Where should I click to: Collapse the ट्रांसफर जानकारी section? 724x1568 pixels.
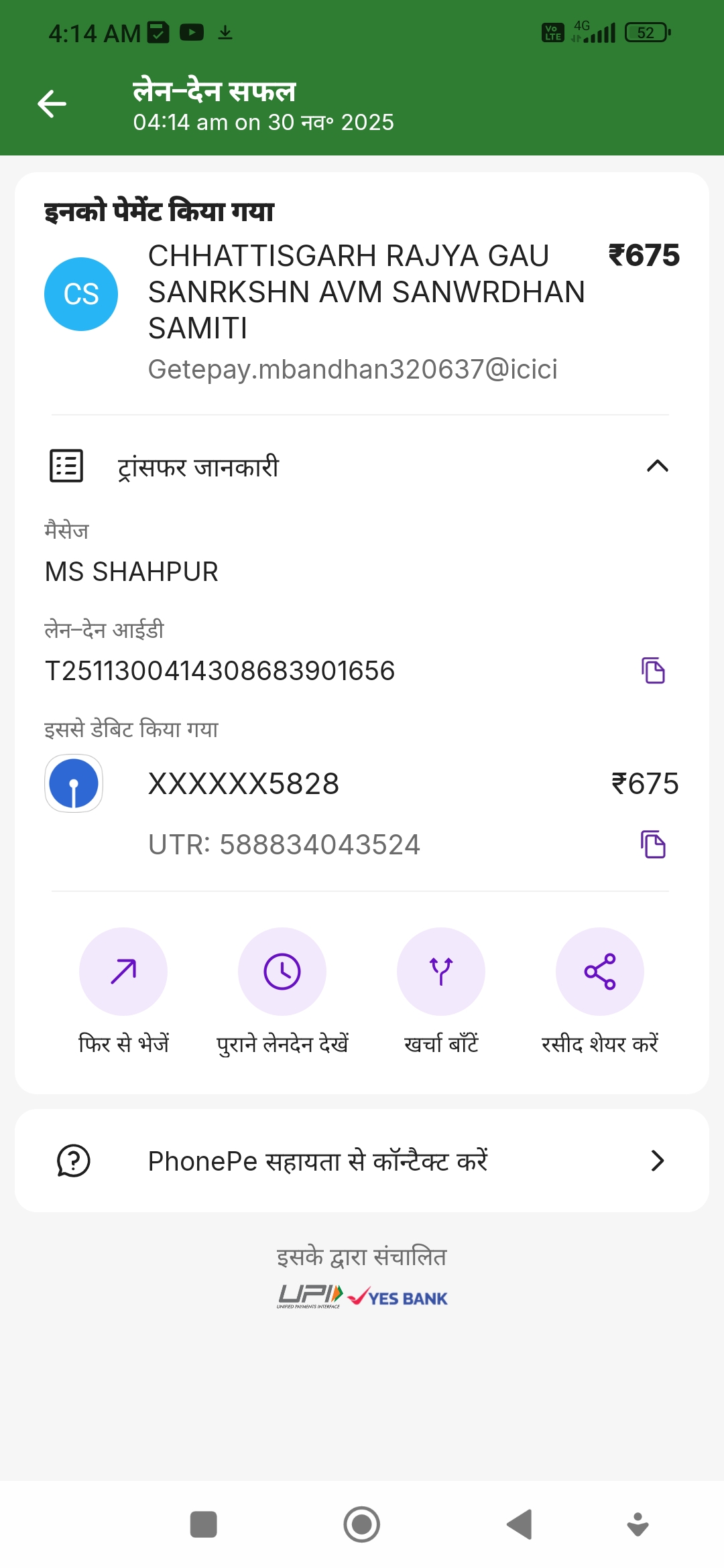[657, 466]
